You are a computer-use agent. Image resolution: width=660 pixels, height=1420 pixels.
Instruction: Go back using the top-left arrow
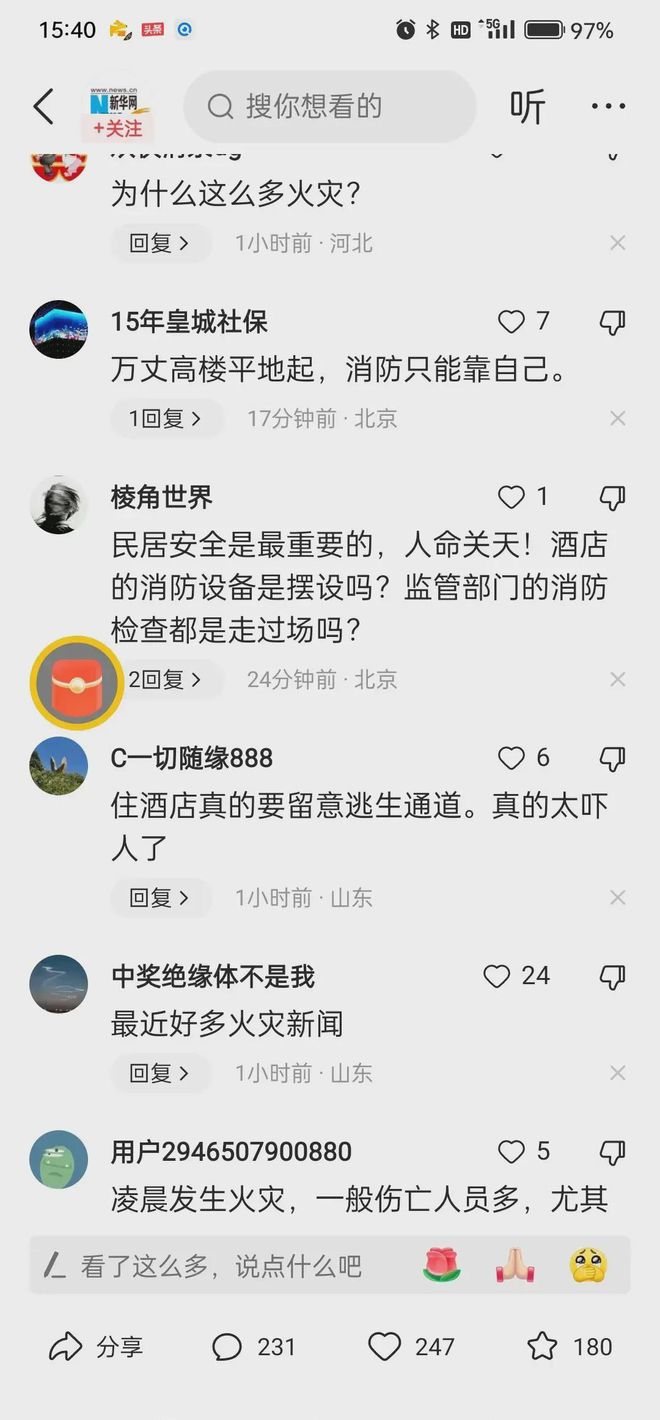(x=43, y=107)
